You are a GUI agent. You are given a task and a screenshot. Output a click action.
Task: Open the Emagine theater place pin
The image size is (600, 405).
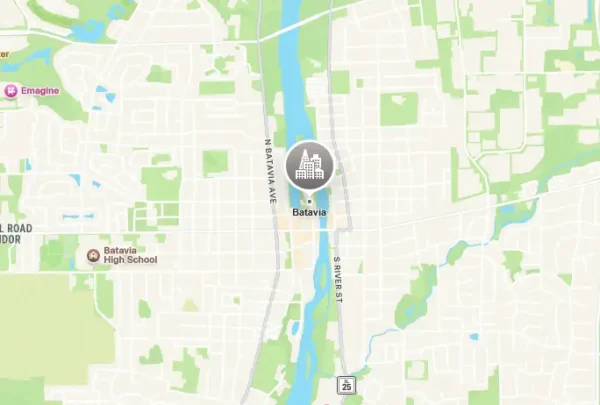coord(11,91)
